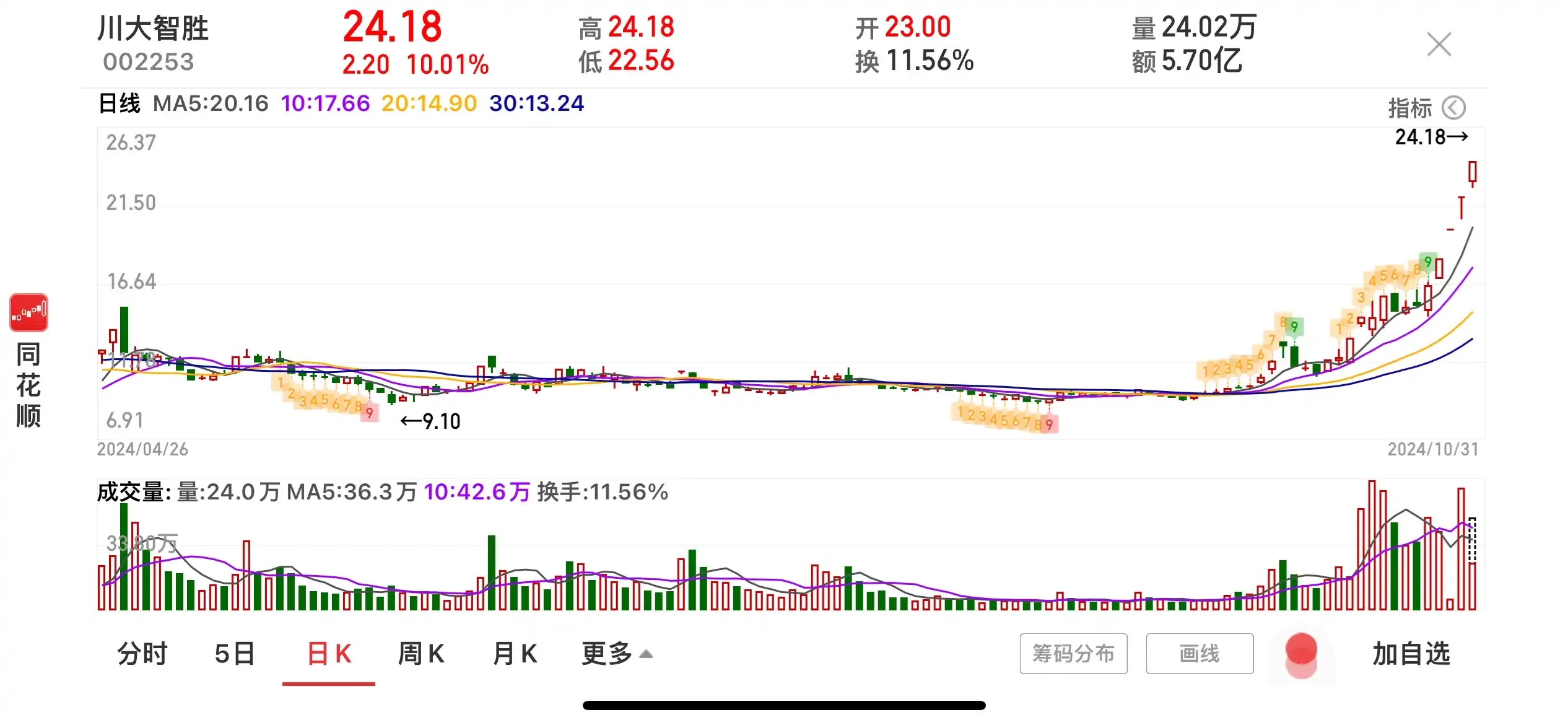This screenshot has height=725, width=1568.
Task: Switch to the 分时 tab
Action: click(x=142, y=654)
